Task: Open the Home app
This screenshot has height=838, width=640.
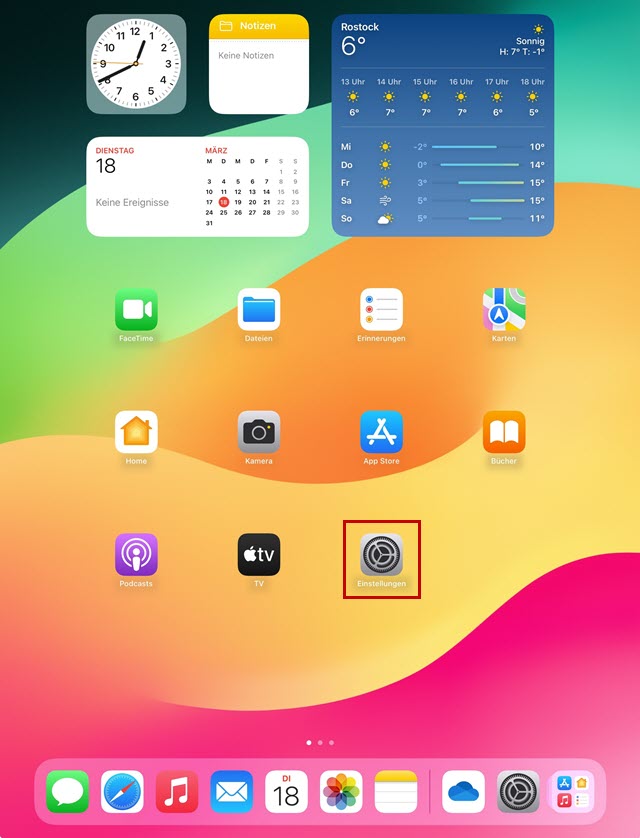Action: click(x=136, y=432)
